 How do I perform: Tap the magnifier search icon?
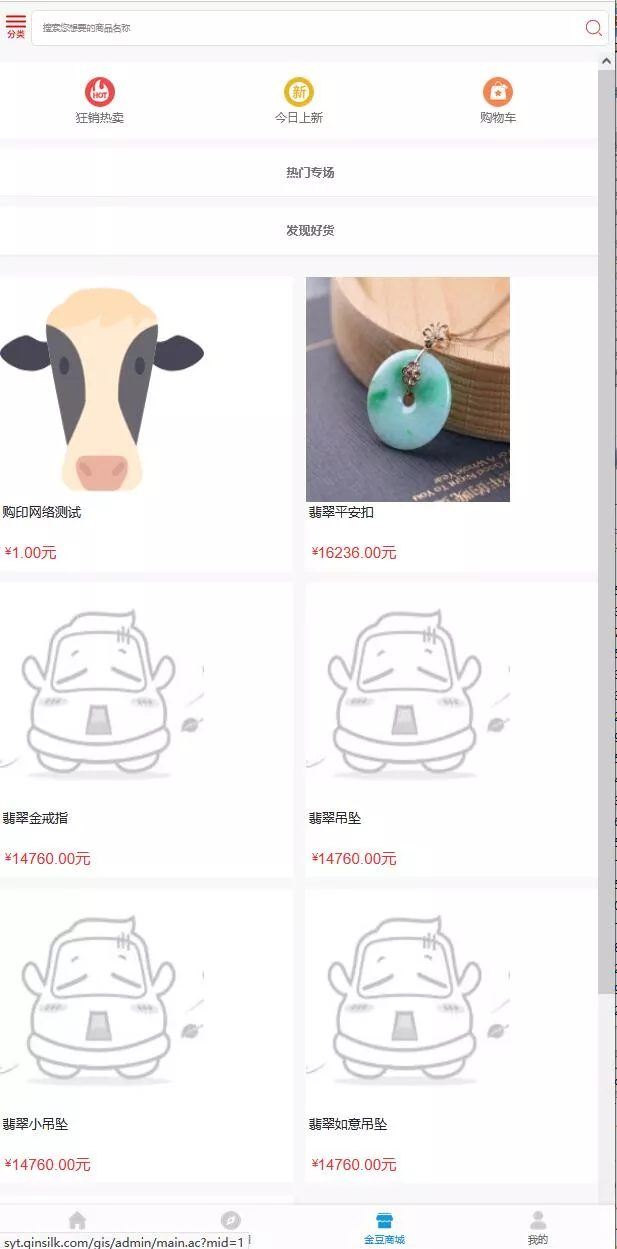593,28
